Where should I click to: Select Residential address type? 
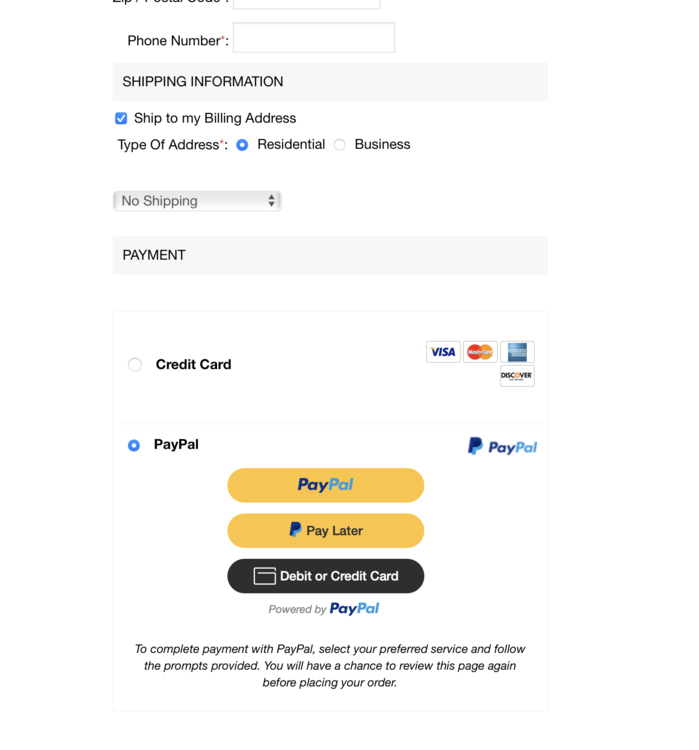242,145
